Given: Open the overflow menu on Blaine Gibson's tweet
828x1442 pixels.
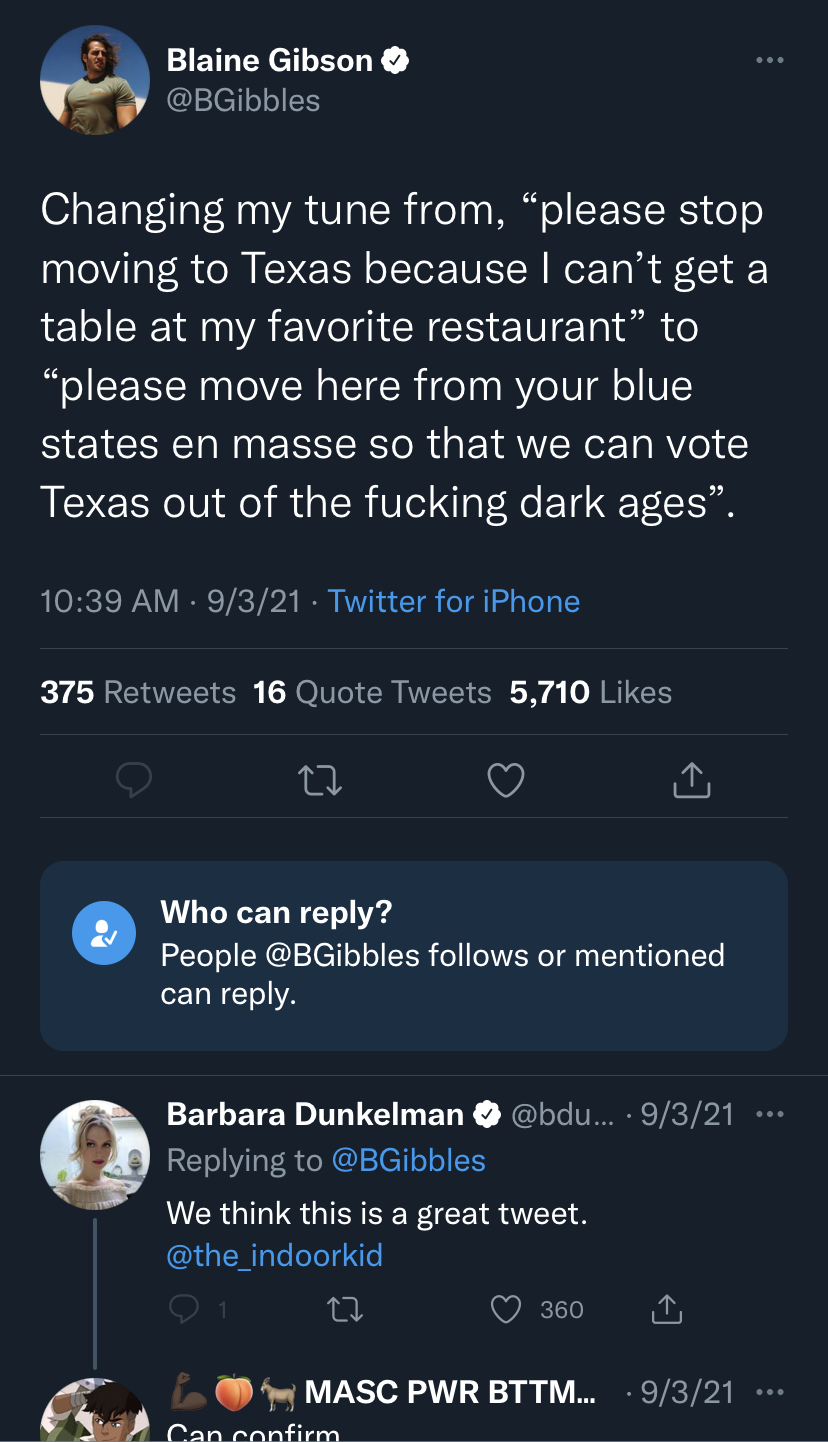Looking at the screenshot, I should tap(769, 61).
